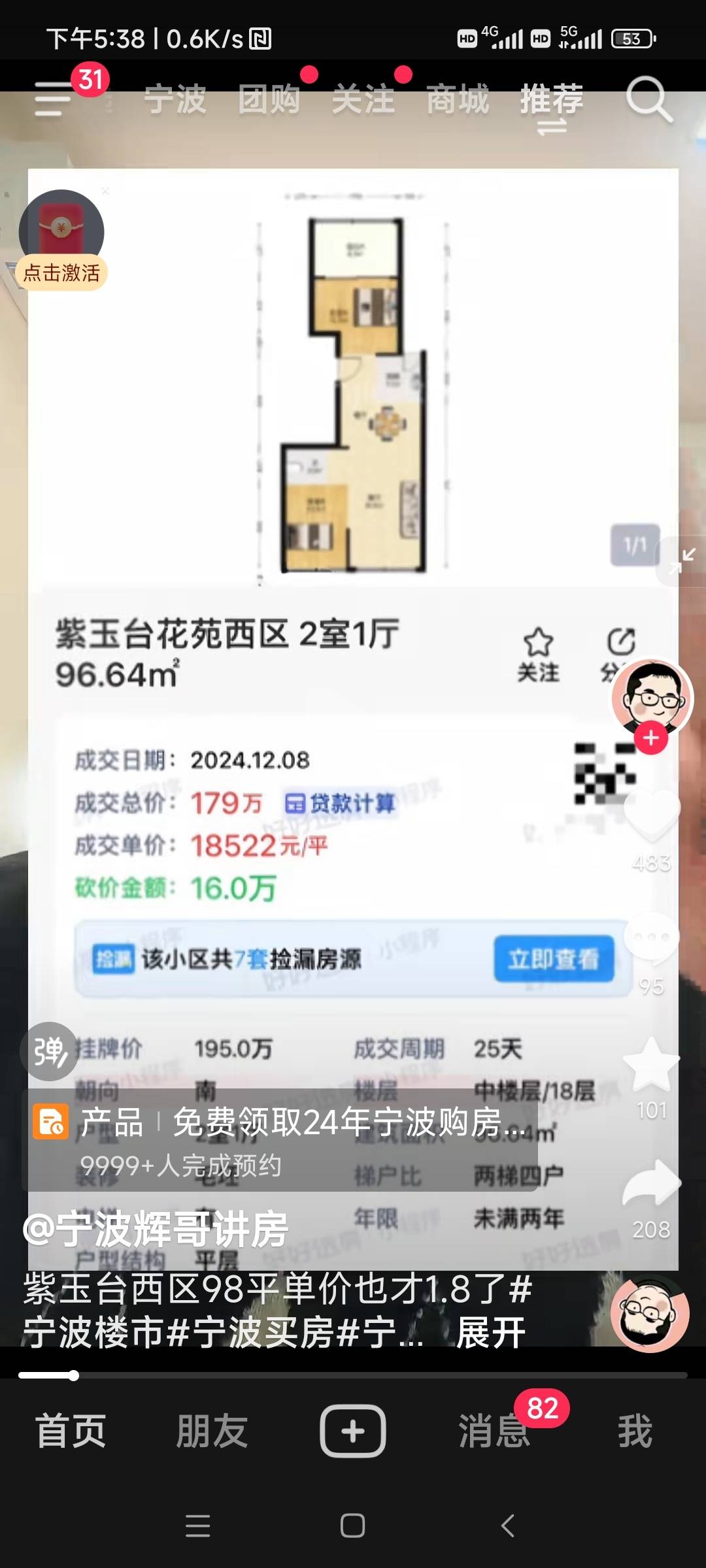Share this video with arrow icon
Viewport: 706px width, 1568px height.
pos(652,1184)
